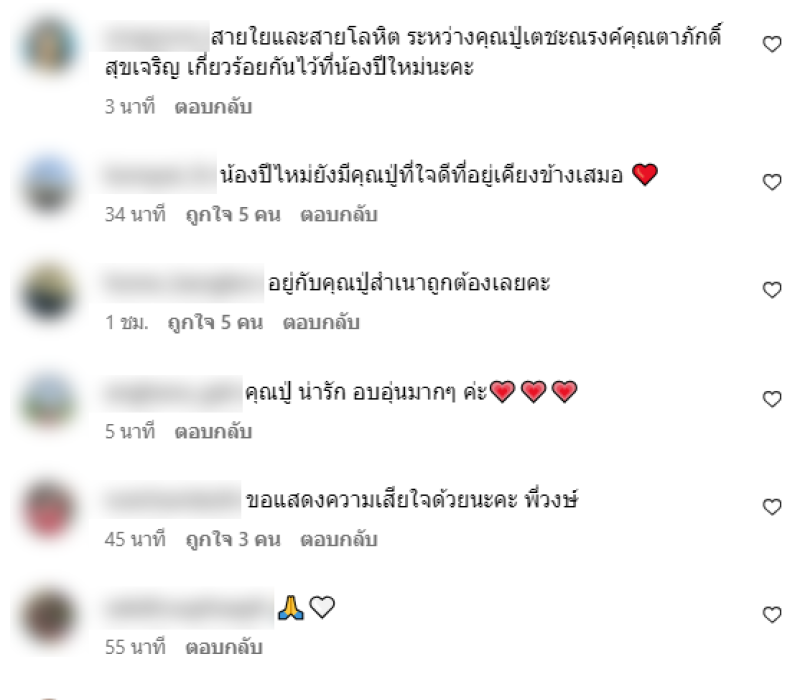The image size is (800, 700).
Task: Like the comment คุณปู่ น่ารัก อบอุ่นมากๆ
Action: click(771, 399)
